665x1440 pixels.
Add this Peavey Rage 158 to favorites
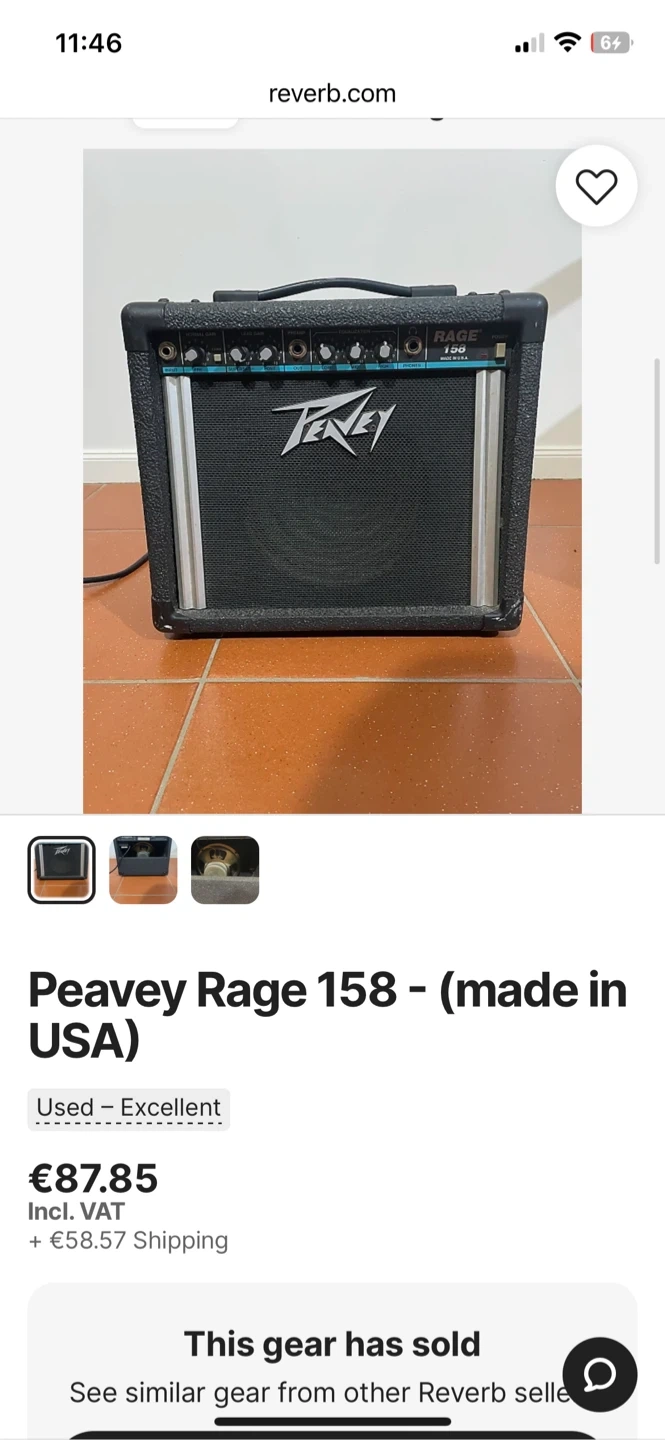[596, 187]
